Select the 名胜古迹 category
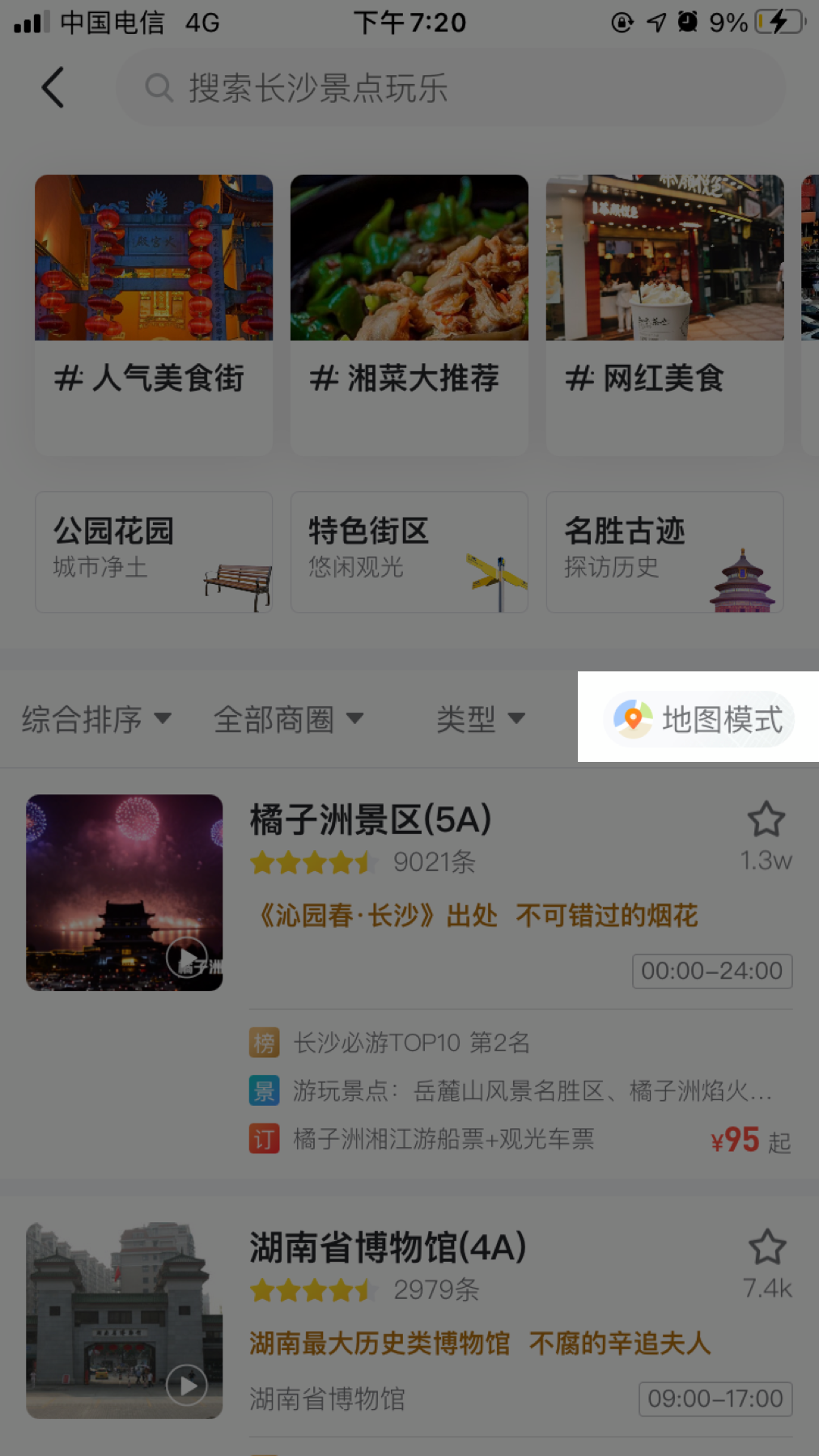Screen dimensions: 819x1456 pyautogui.click(x=664, y=552)
